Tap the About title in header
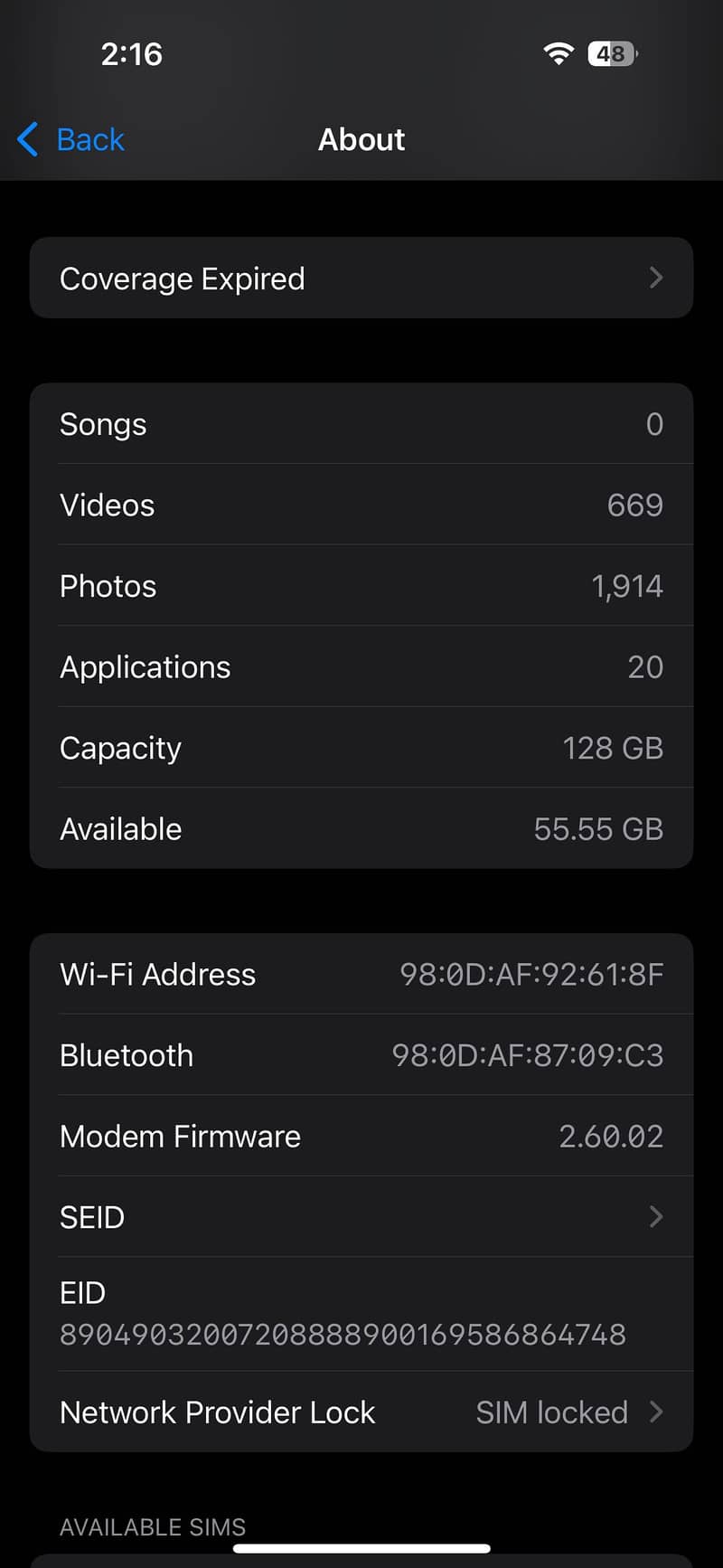 coord(361,139)
